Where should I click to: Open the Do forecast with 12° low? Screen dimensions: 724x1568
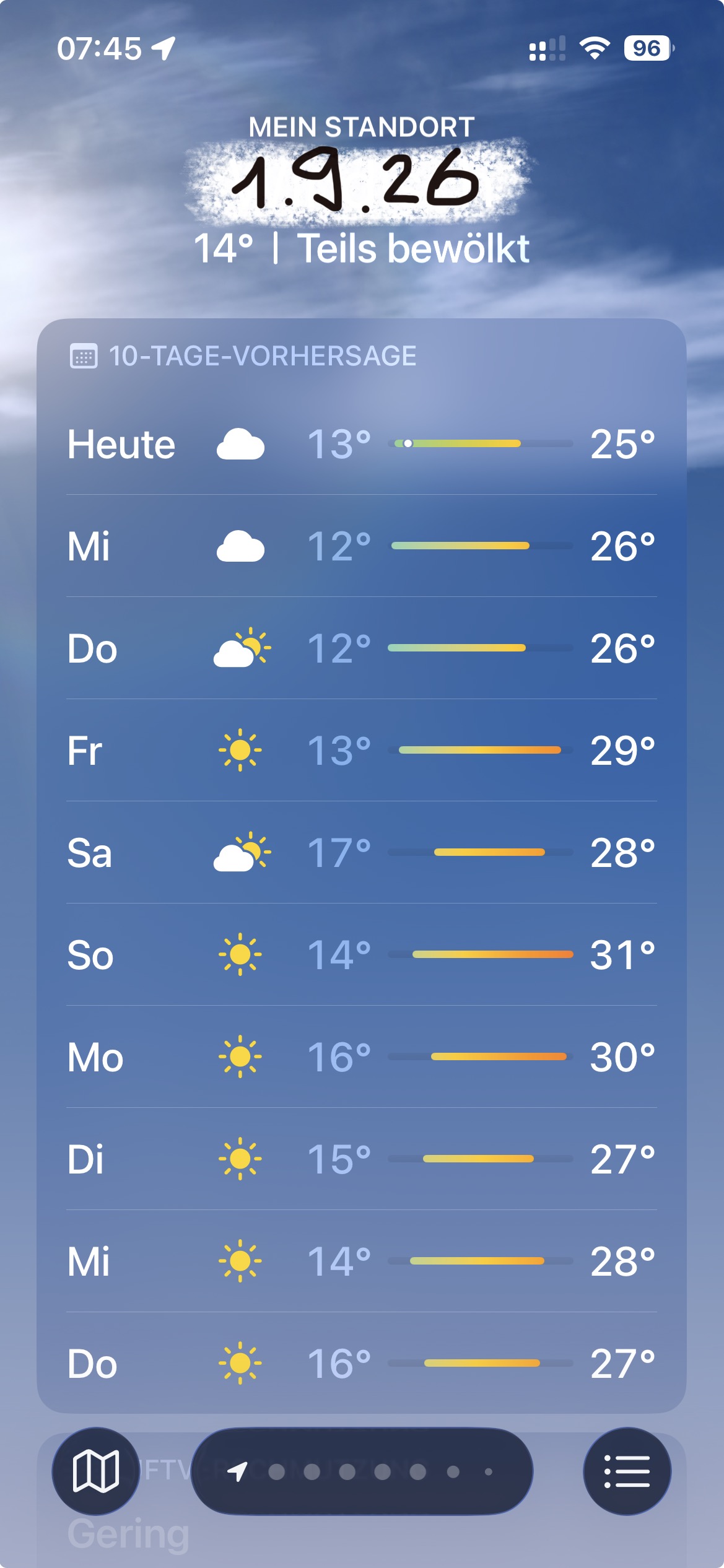tap(362, 648)
